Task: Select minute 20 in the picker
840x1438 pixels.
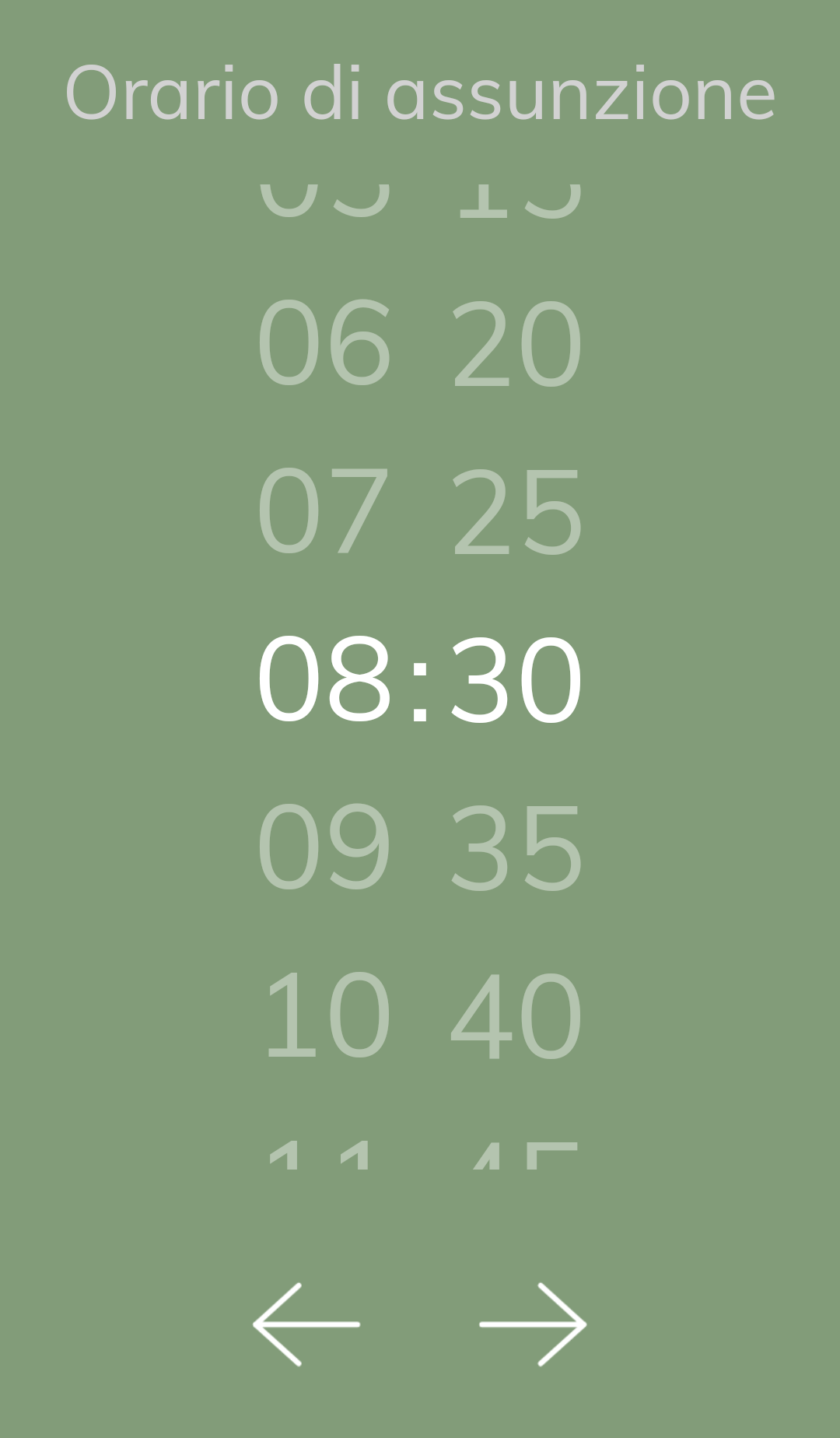Action: coord(516,343)
